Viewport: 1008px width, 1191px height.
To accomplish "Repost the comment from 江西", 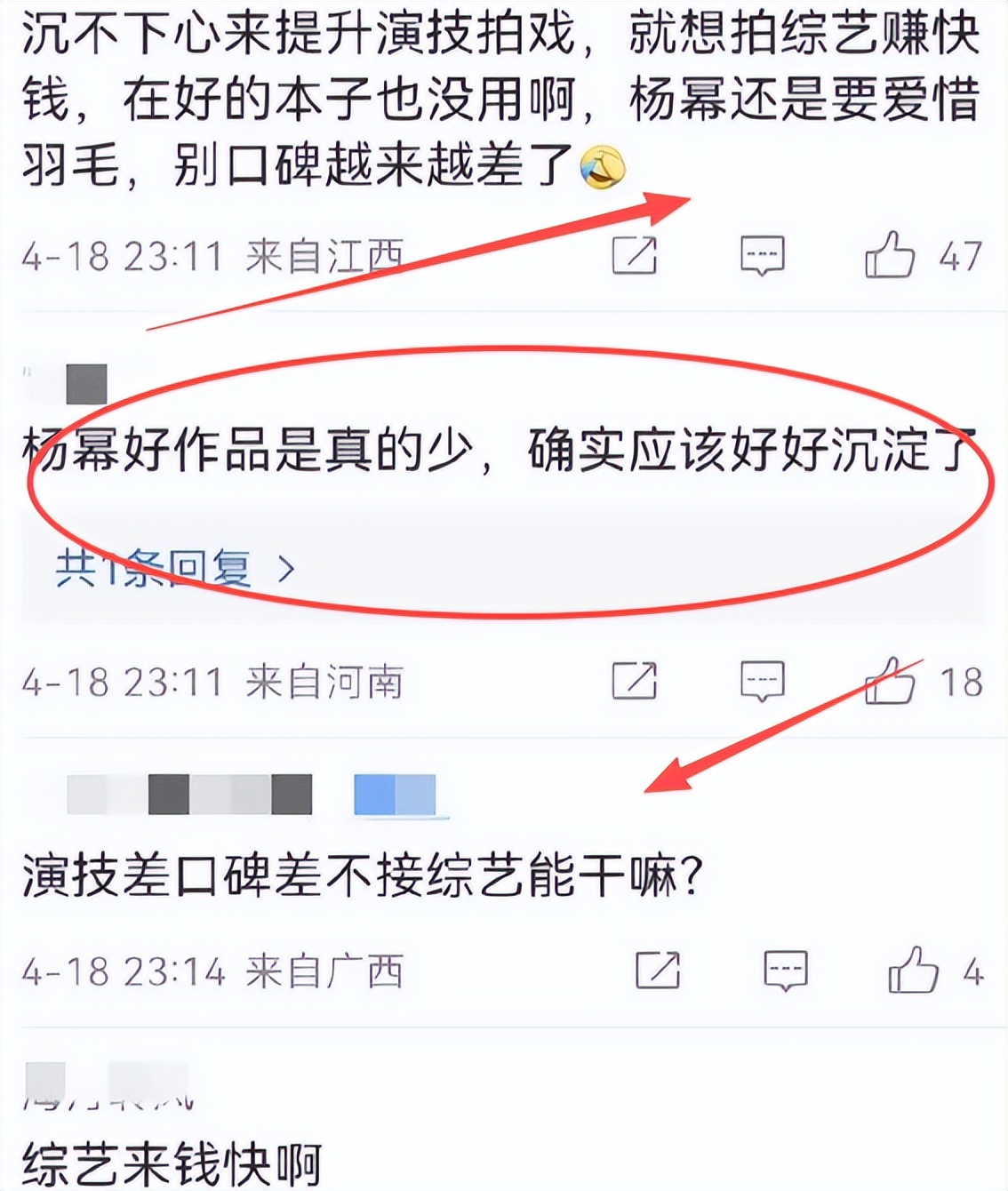I will (x=635, y=256).
